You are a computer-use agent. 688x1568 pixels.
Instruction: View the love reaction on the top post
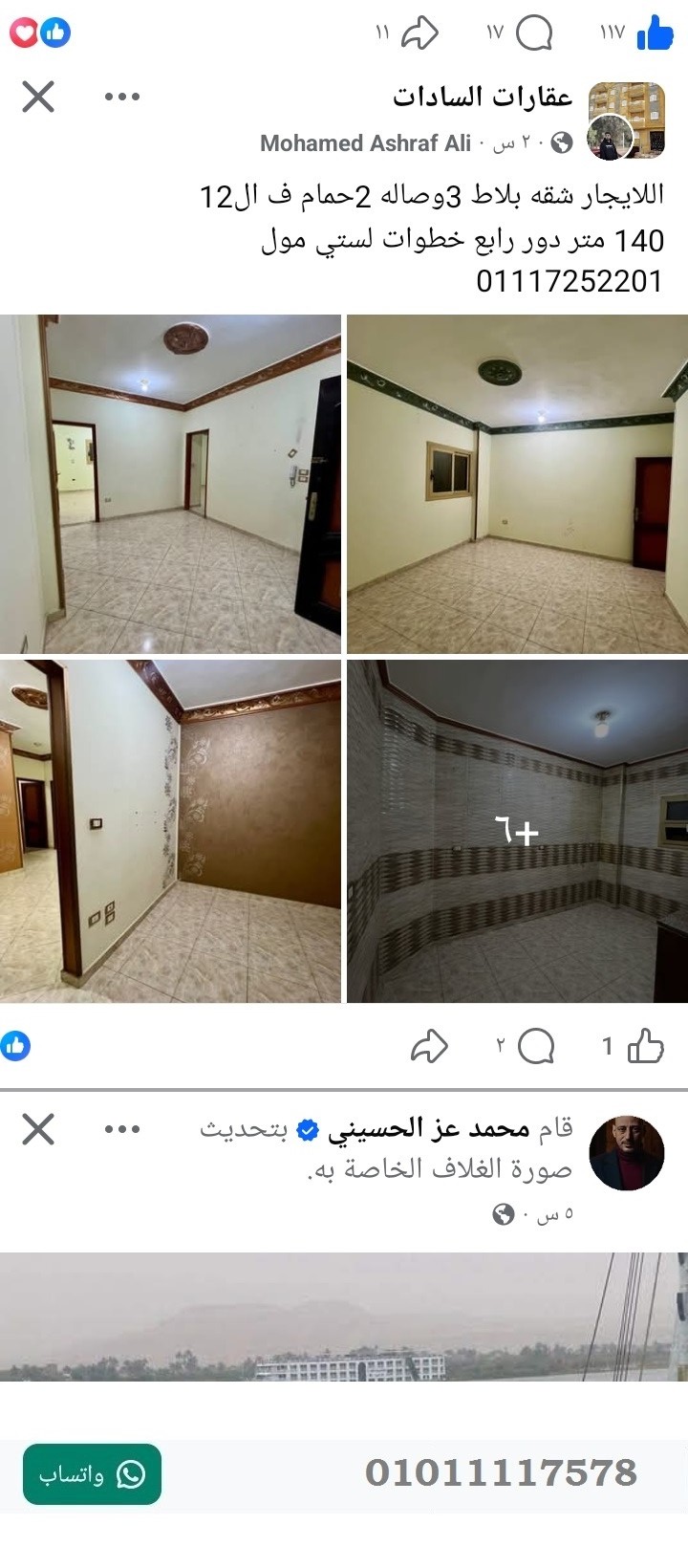tap(26, 33)
